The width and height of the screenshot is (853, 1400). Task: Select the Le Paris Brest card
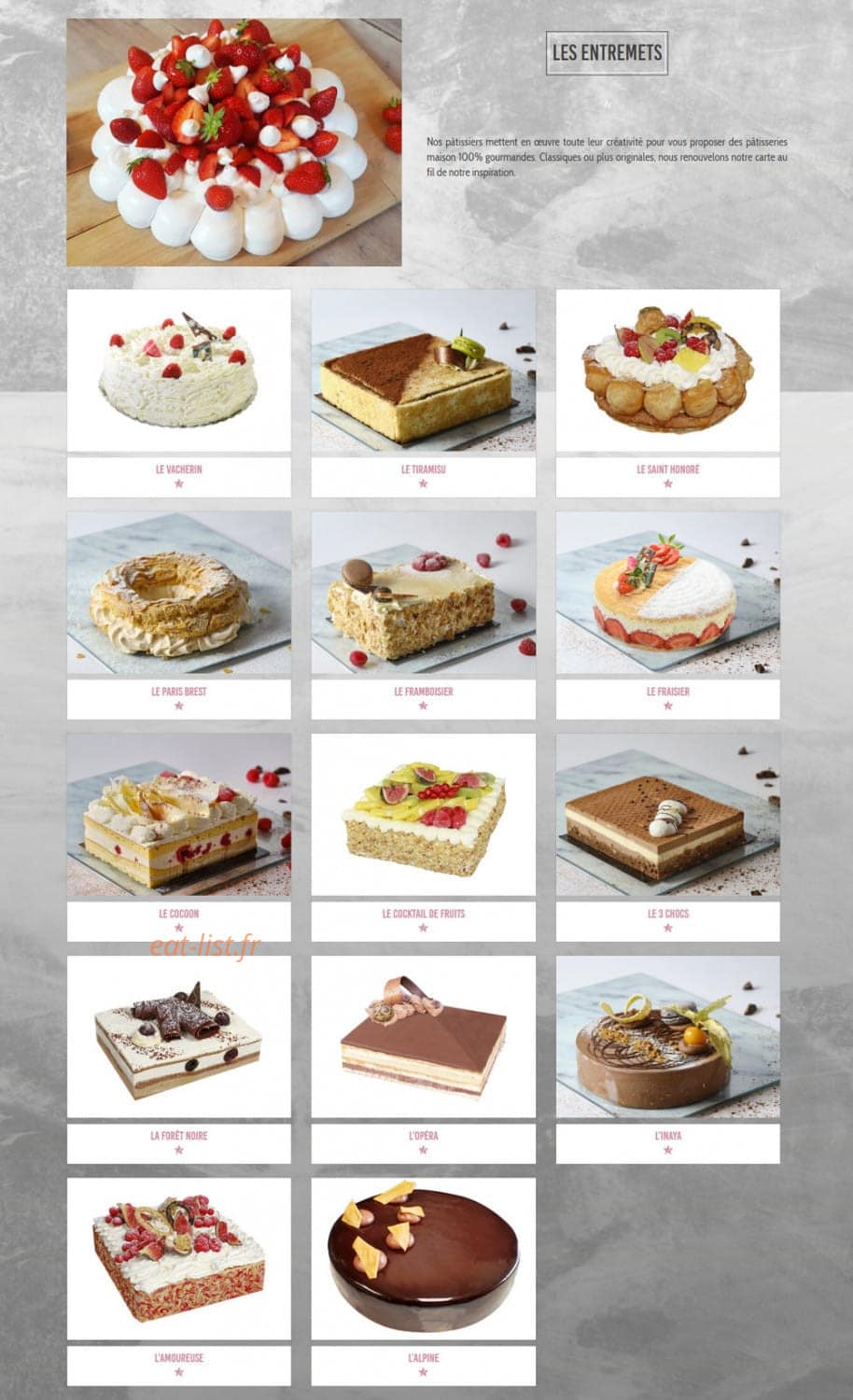pyautogui.click(x=178, y=615)
